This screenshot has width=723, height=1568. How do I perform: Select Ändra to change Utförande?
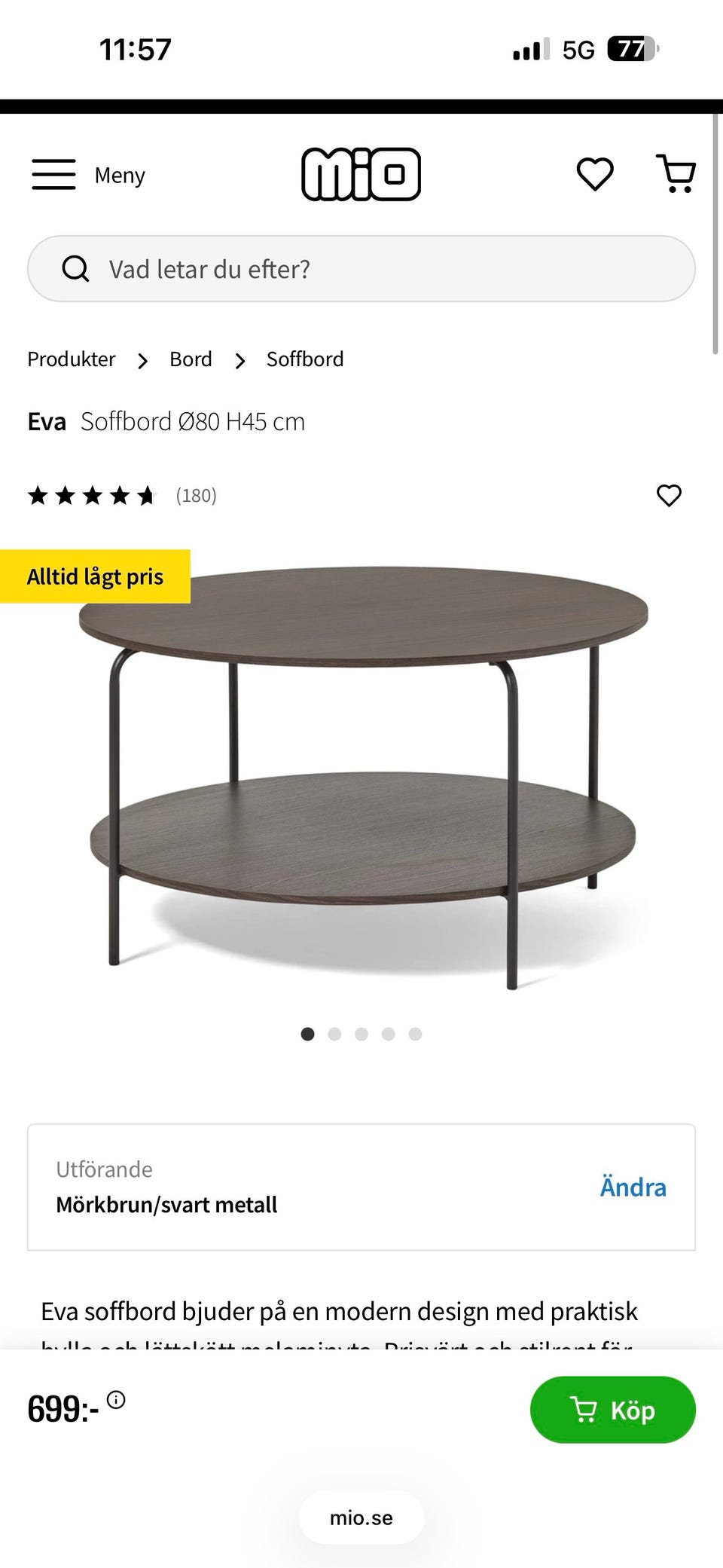(x=633, y=1187)
